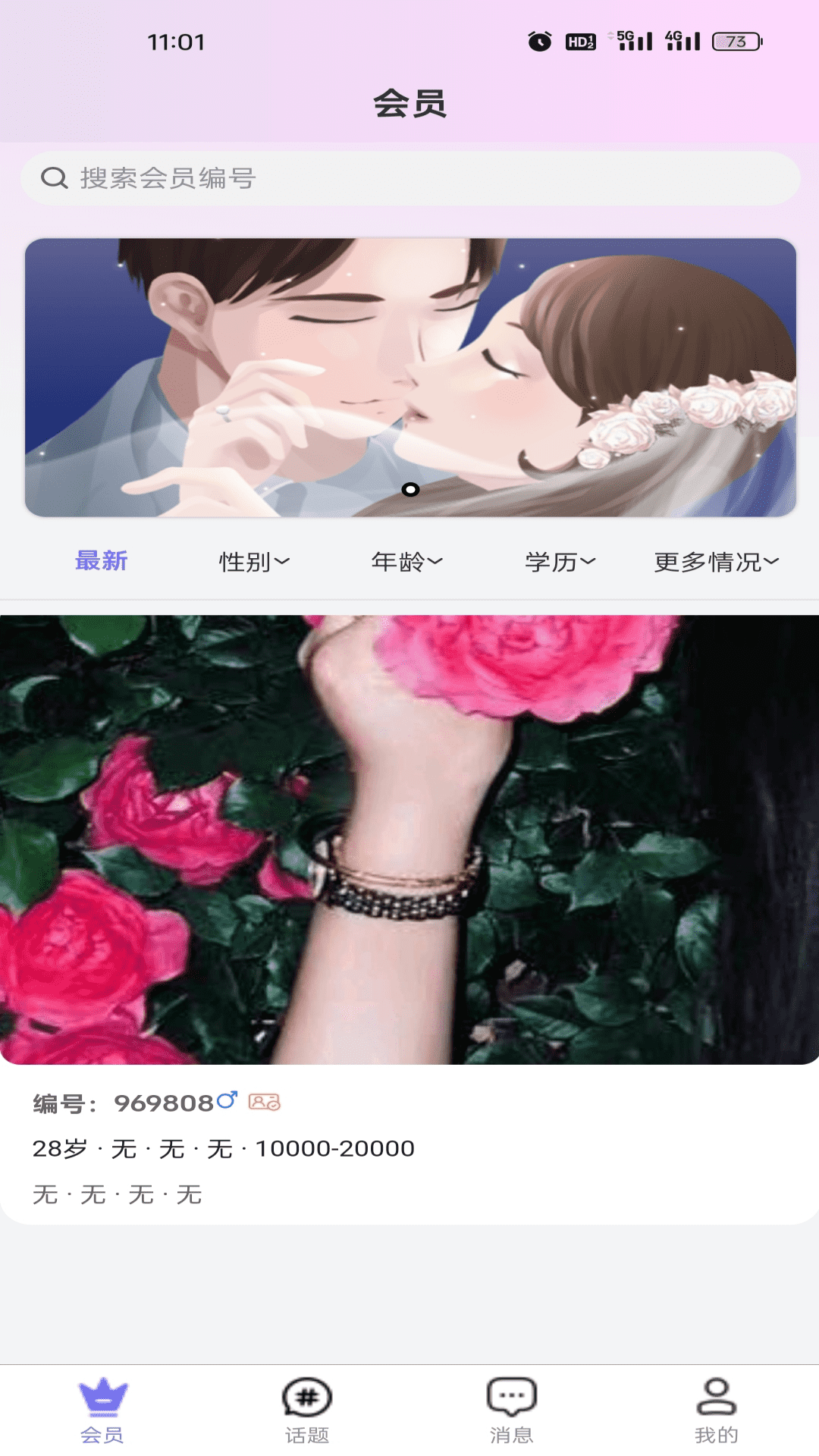Expand the 更多情况 filter dropdown
819x1456 pixels.
[x=716, y=562]
